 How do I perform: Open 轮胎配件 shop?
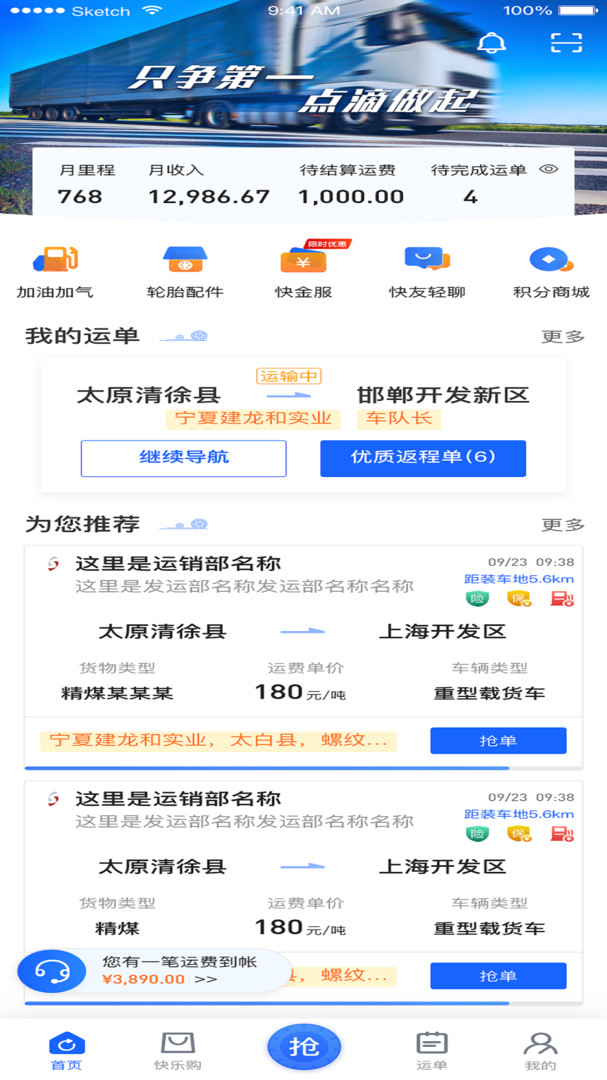pos(185,272)
